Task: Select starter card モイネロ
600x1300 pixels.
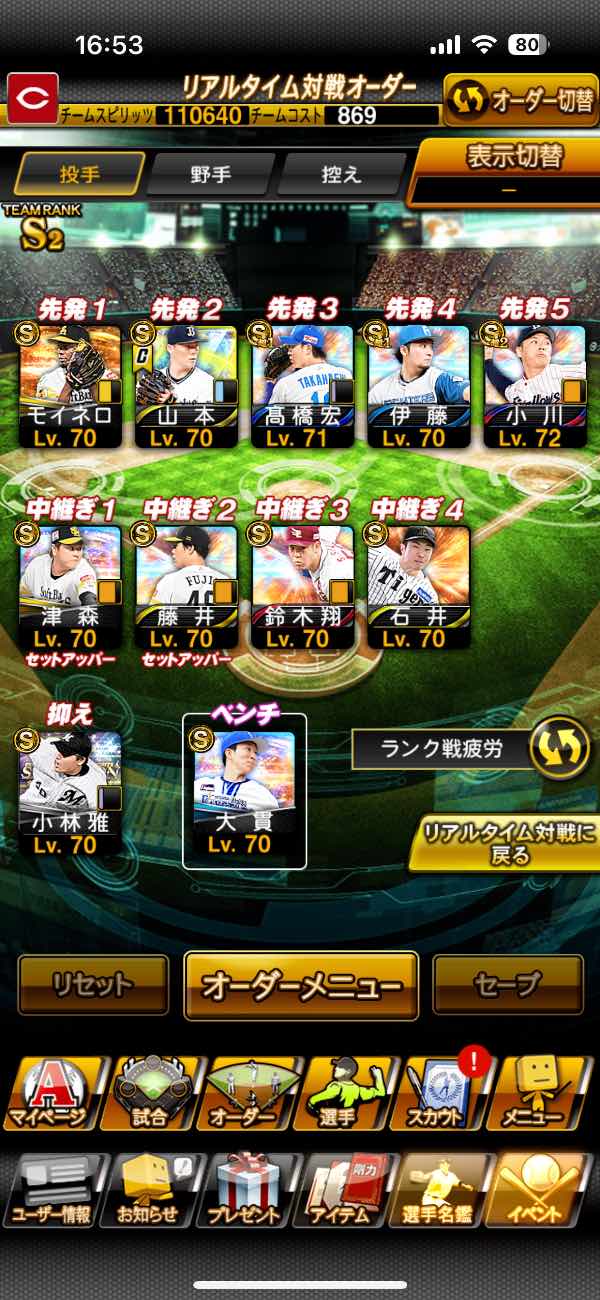Action: coord(71,385)
